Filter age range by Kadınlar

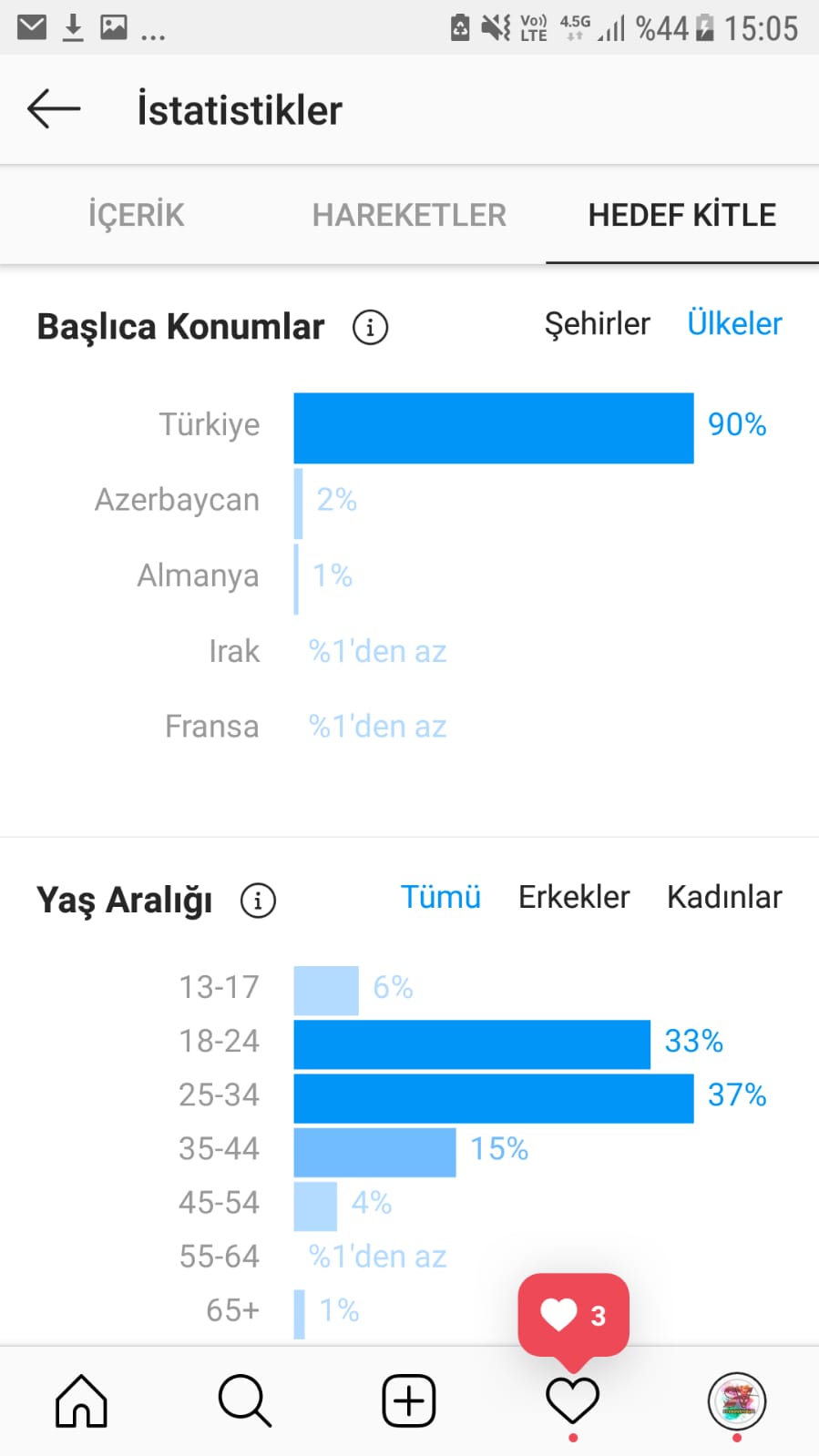pos(724,897)
